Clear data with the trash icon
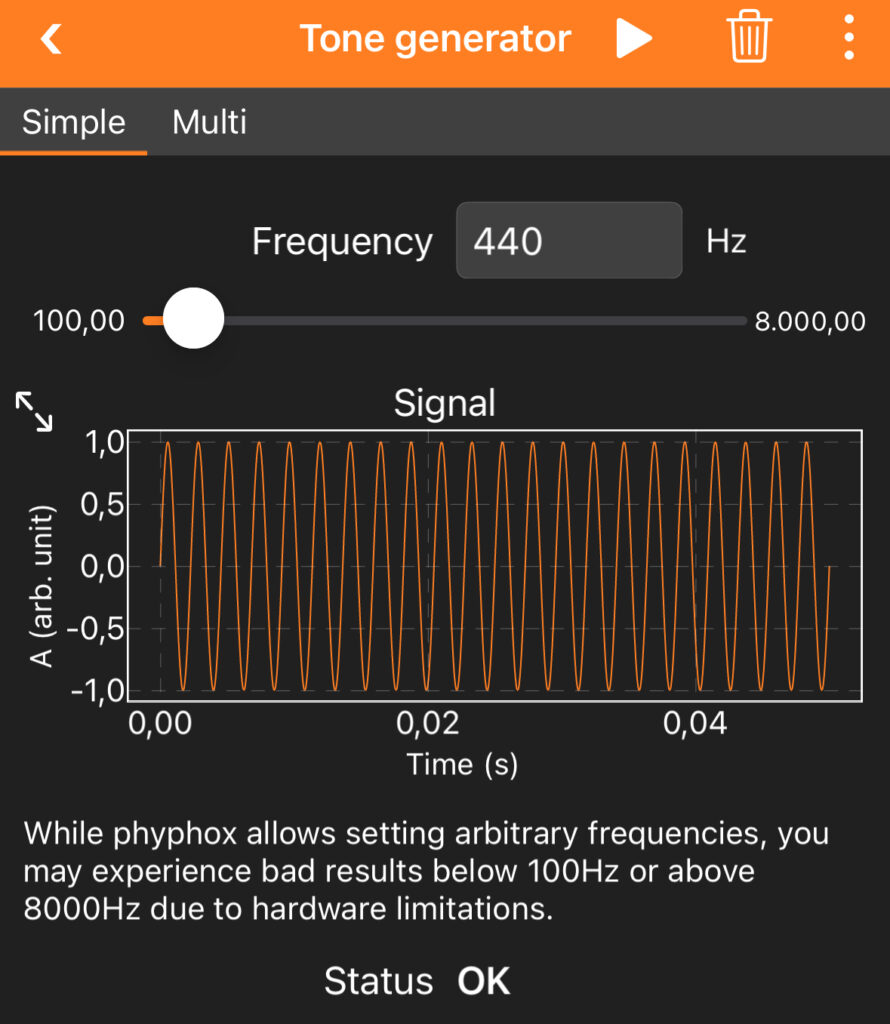 click(x=748, y=40)
